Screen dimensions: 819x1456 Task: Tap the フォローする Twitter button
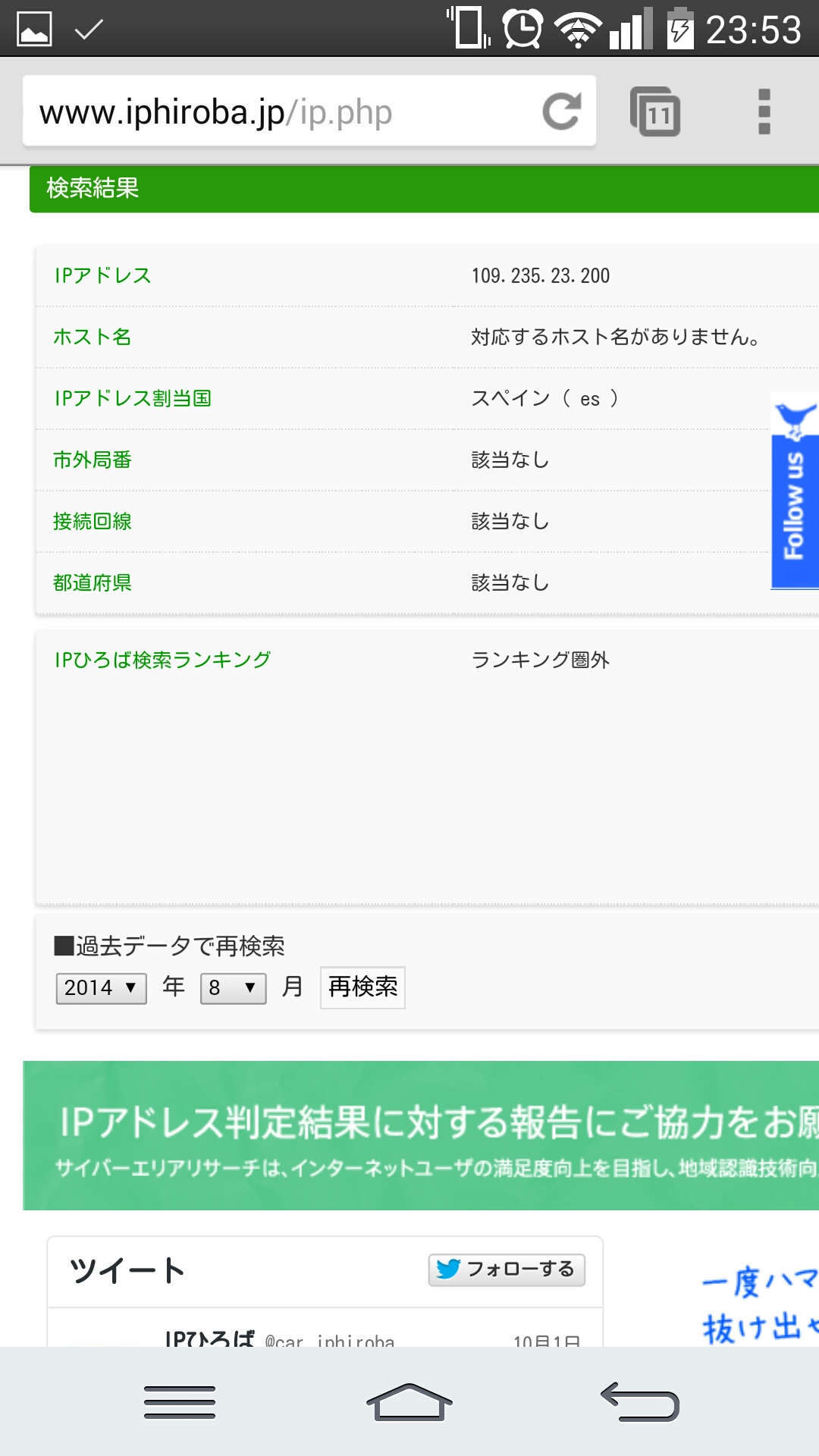point(507,1269)
